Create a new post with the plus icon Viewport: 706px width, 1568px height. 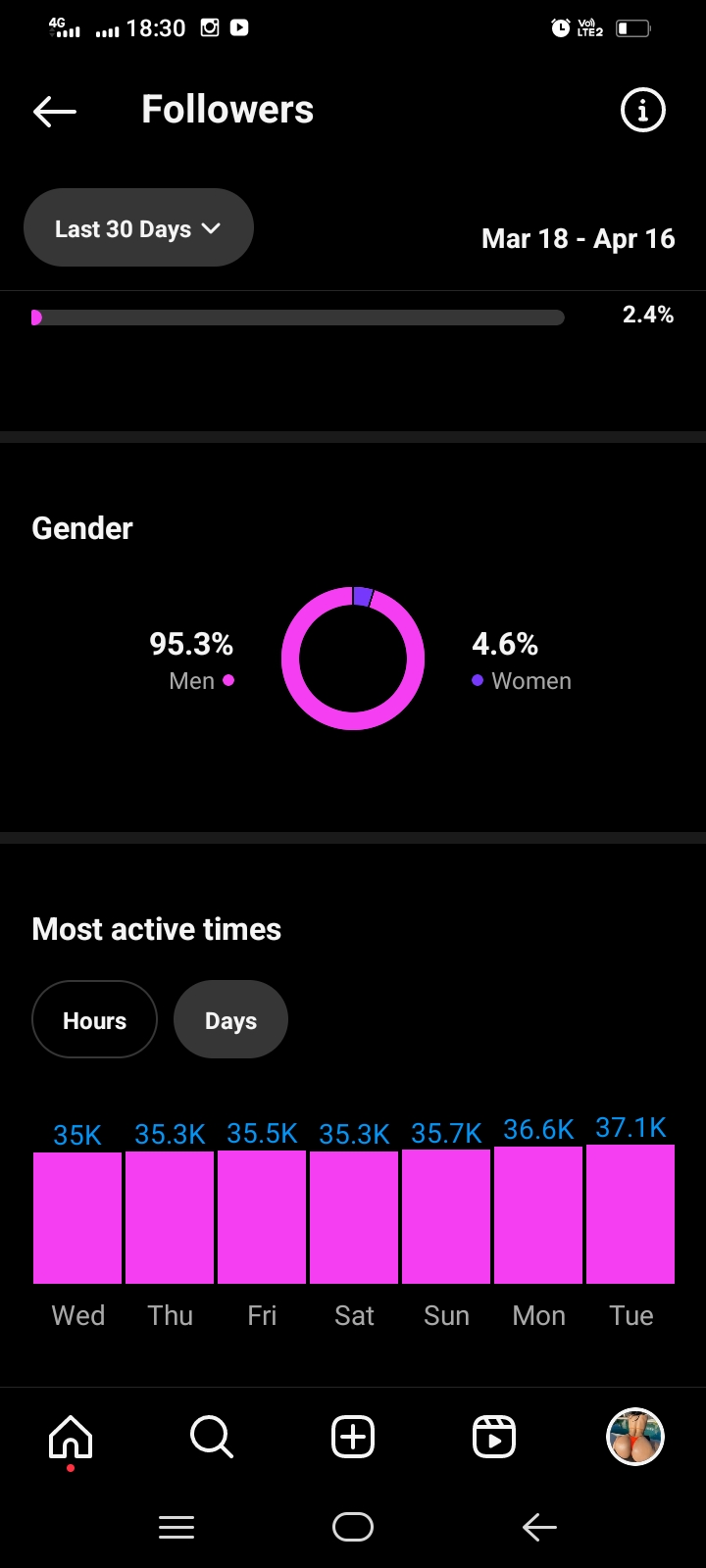click(x=353, y=1438)
